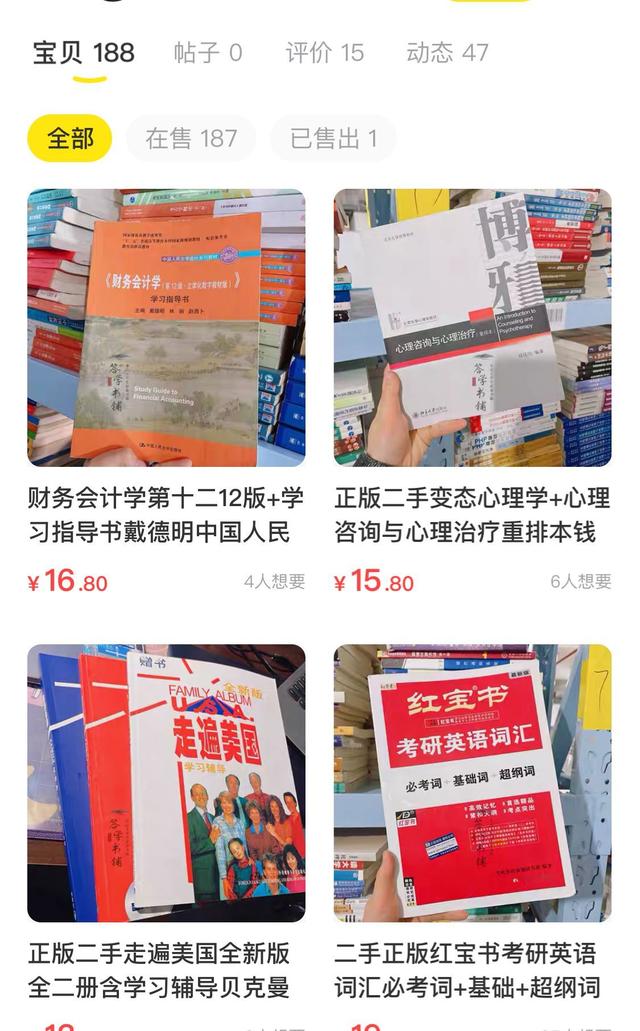640x1031 pixels.
Task: Filter by 在售 187 items
Action: 191,138
